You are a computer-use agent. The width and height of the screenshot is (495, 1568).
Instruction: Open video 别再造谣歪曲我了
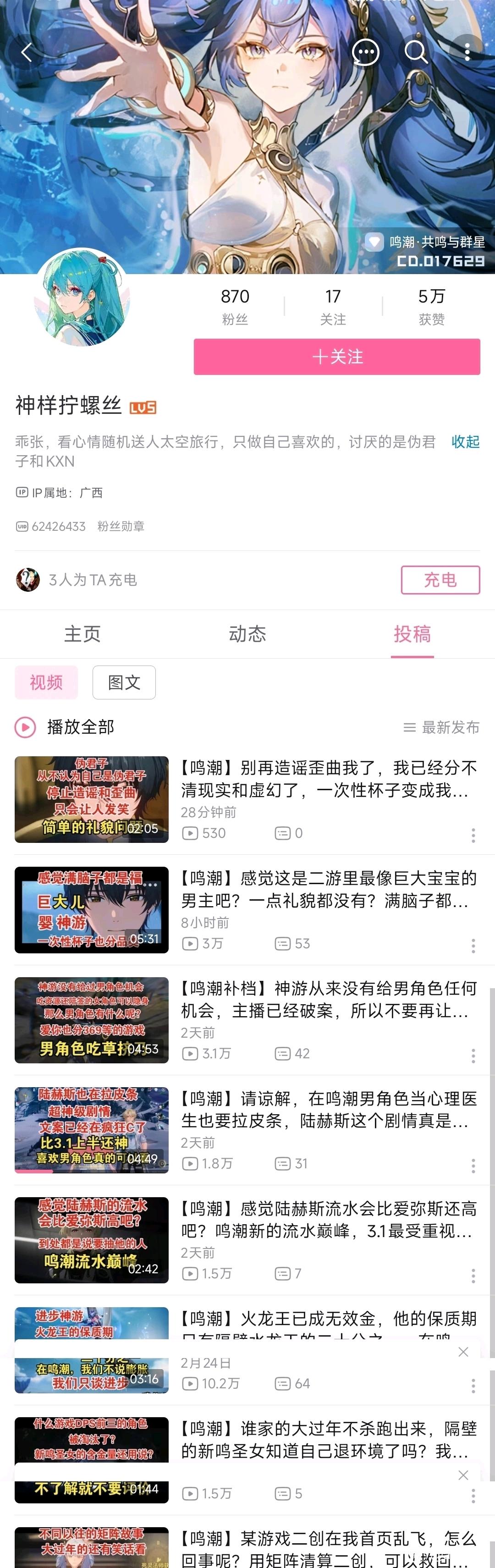(x=328, y=779)
